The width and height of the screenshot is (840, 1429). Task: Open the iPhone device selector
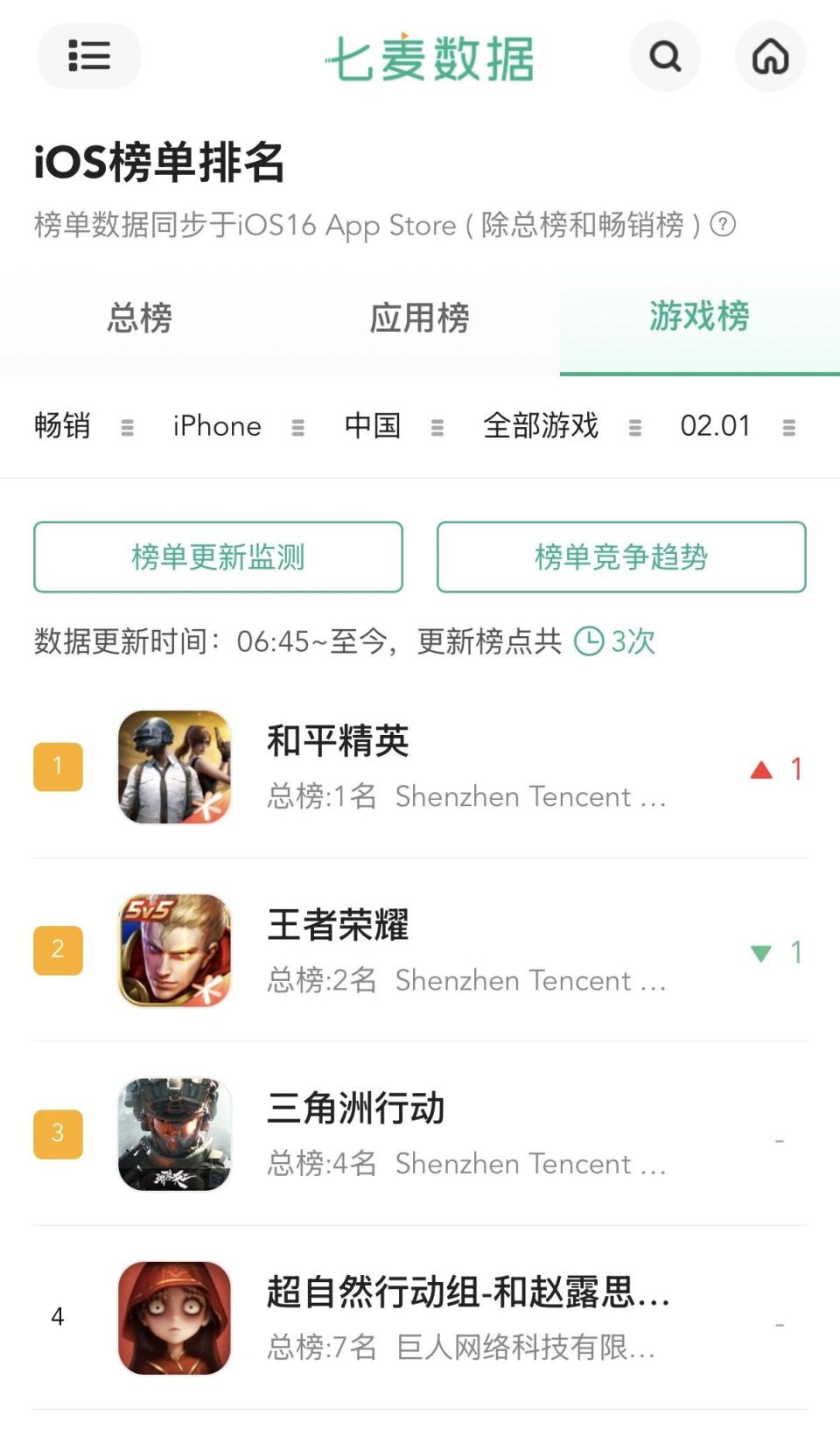(215, 426)
